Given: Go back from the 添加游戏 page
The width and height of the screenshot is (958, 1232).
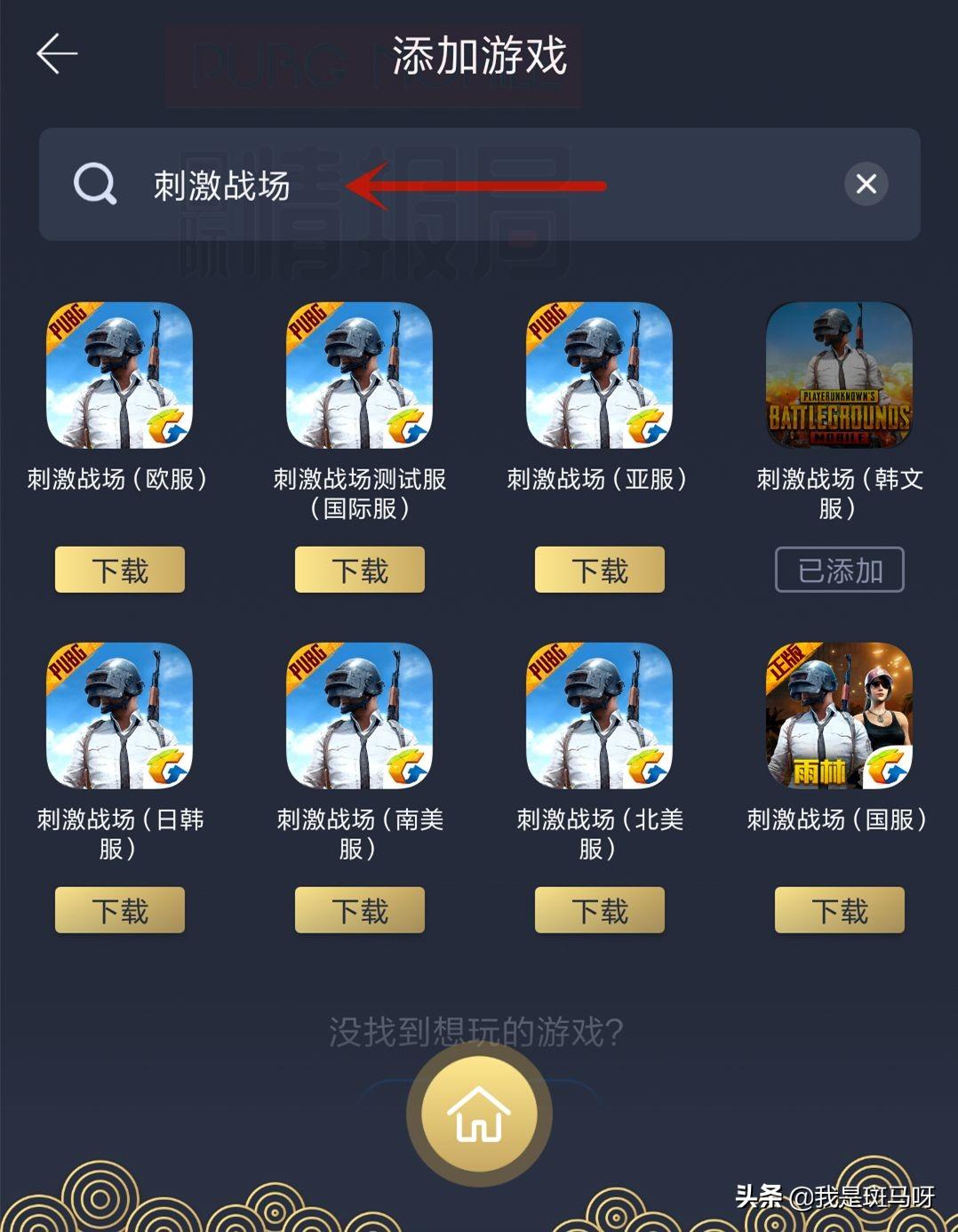Looking at the screenshot, I should (x=57, y=54).
